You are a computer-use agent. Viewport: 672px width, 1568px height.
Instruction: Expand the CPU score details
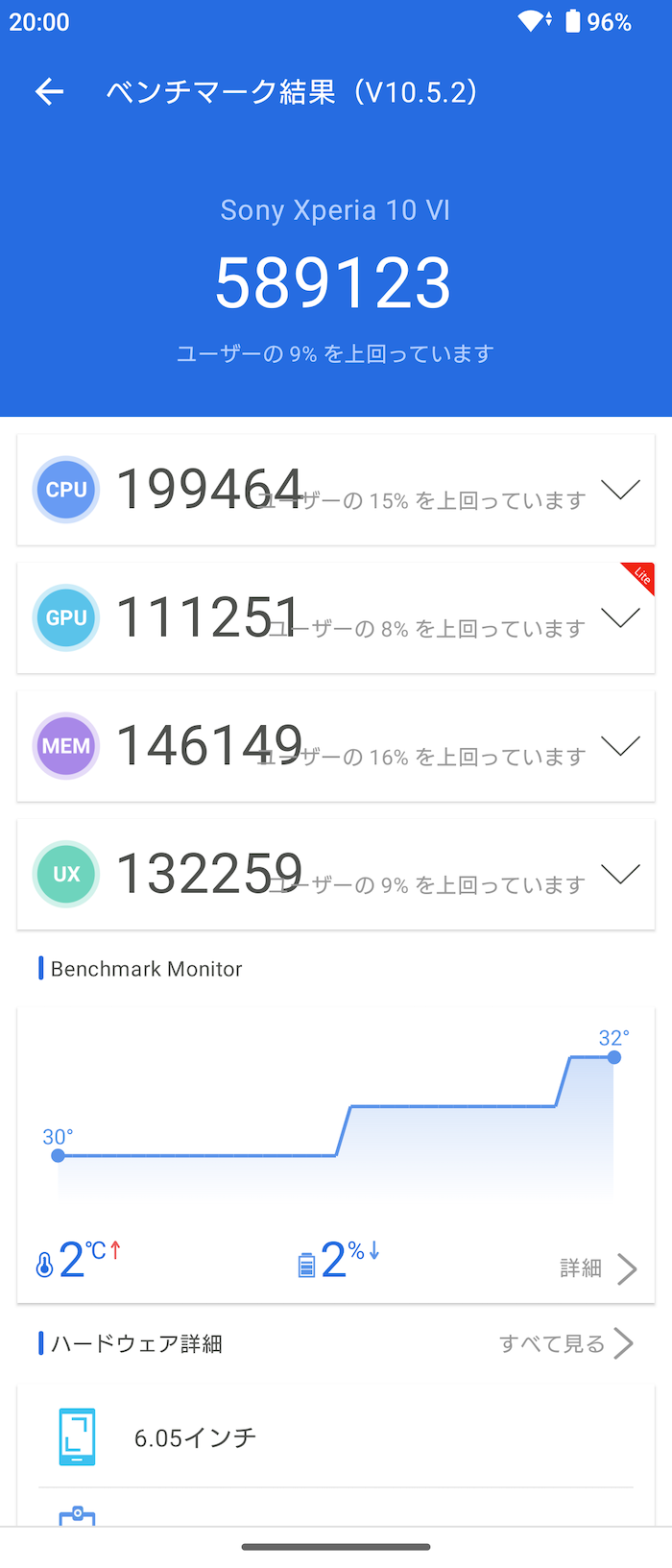(x=620, y=490)
